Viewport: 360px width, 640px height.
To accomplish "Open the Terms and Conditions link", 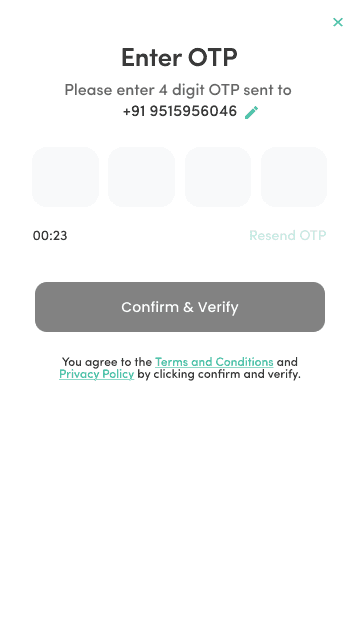I will click(214, 362).
